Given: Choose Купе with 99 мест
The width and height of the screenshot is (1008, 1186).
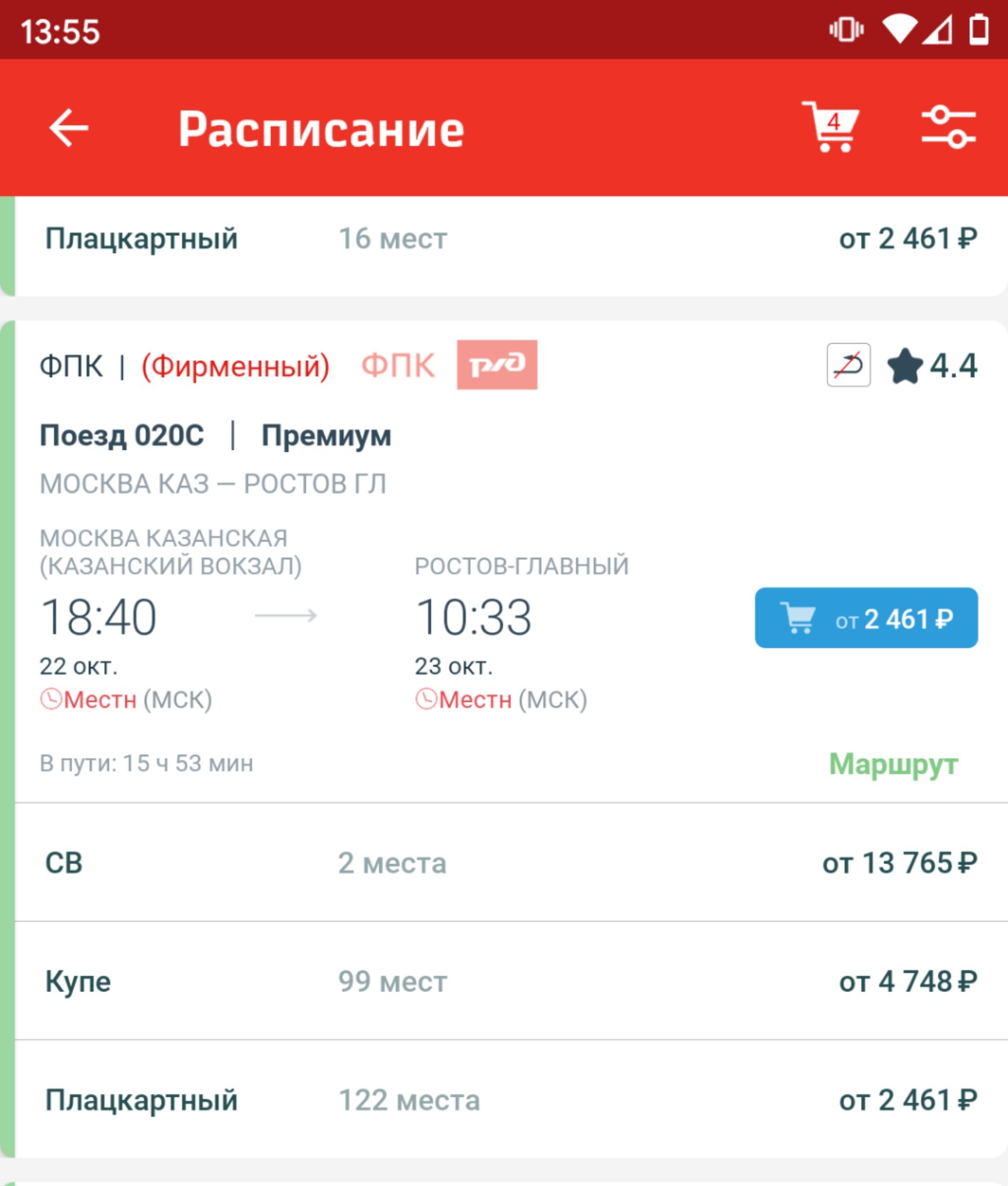Looking at the screenshot, I should pos(510,981).
